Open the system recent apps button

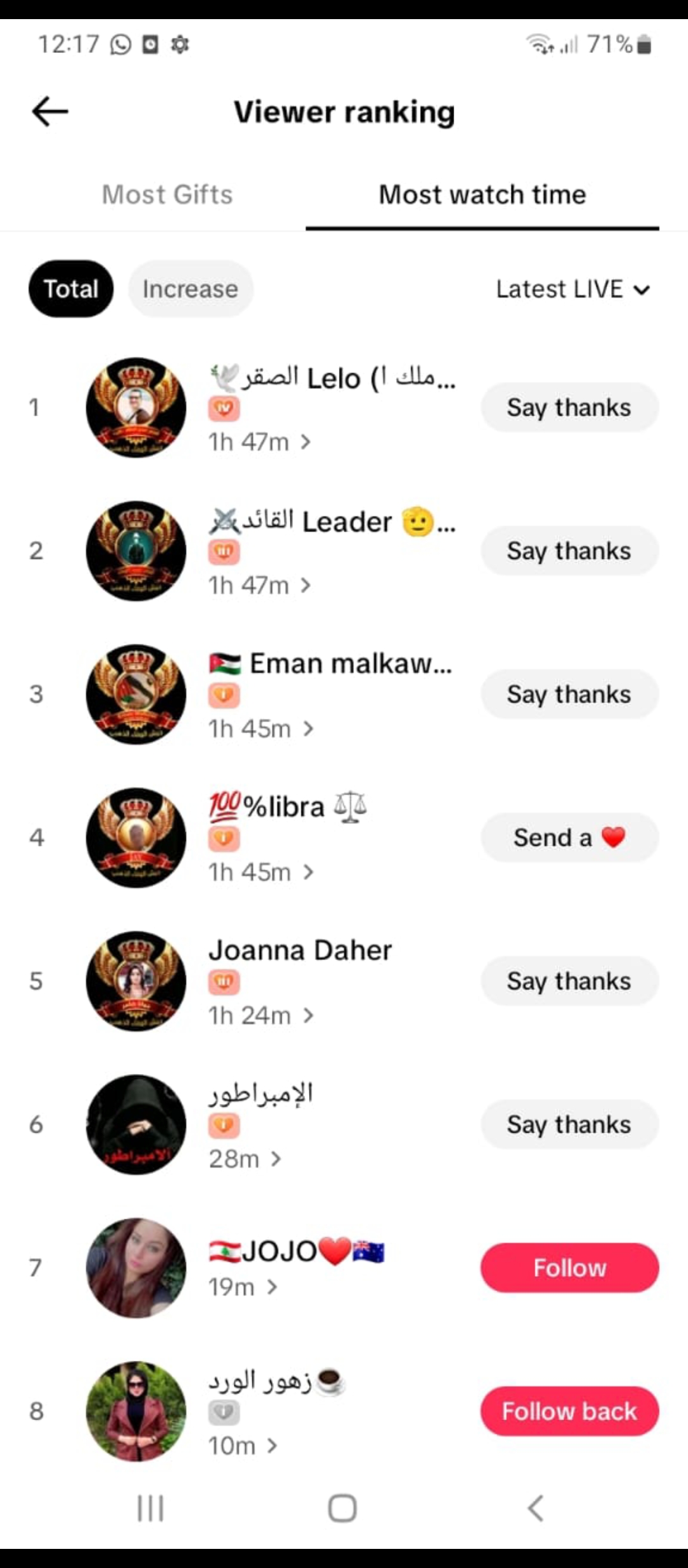tap(150, 1508)
